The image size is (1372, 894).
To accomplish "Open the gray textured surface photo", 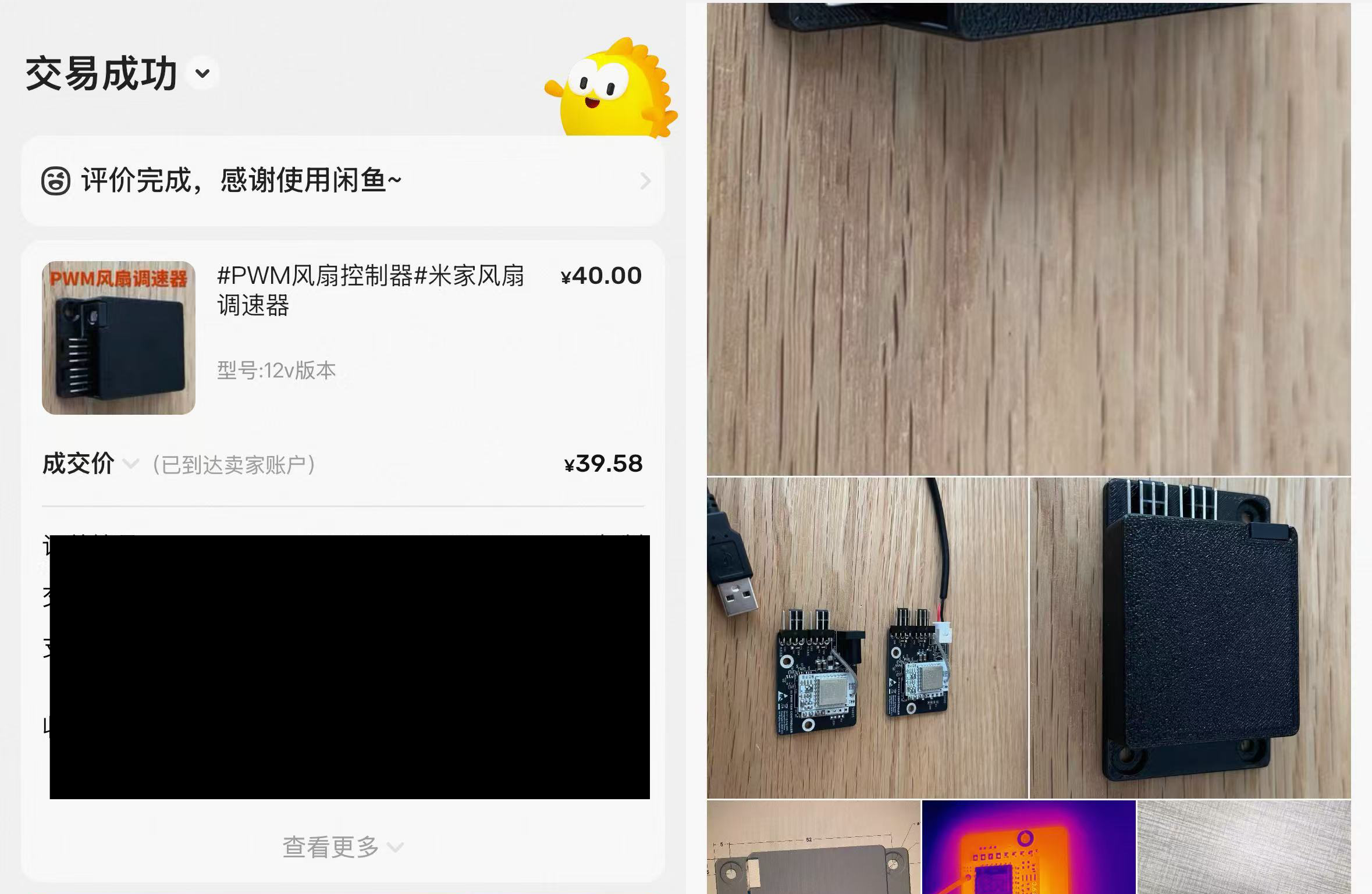I will [x=1243, y=847].
